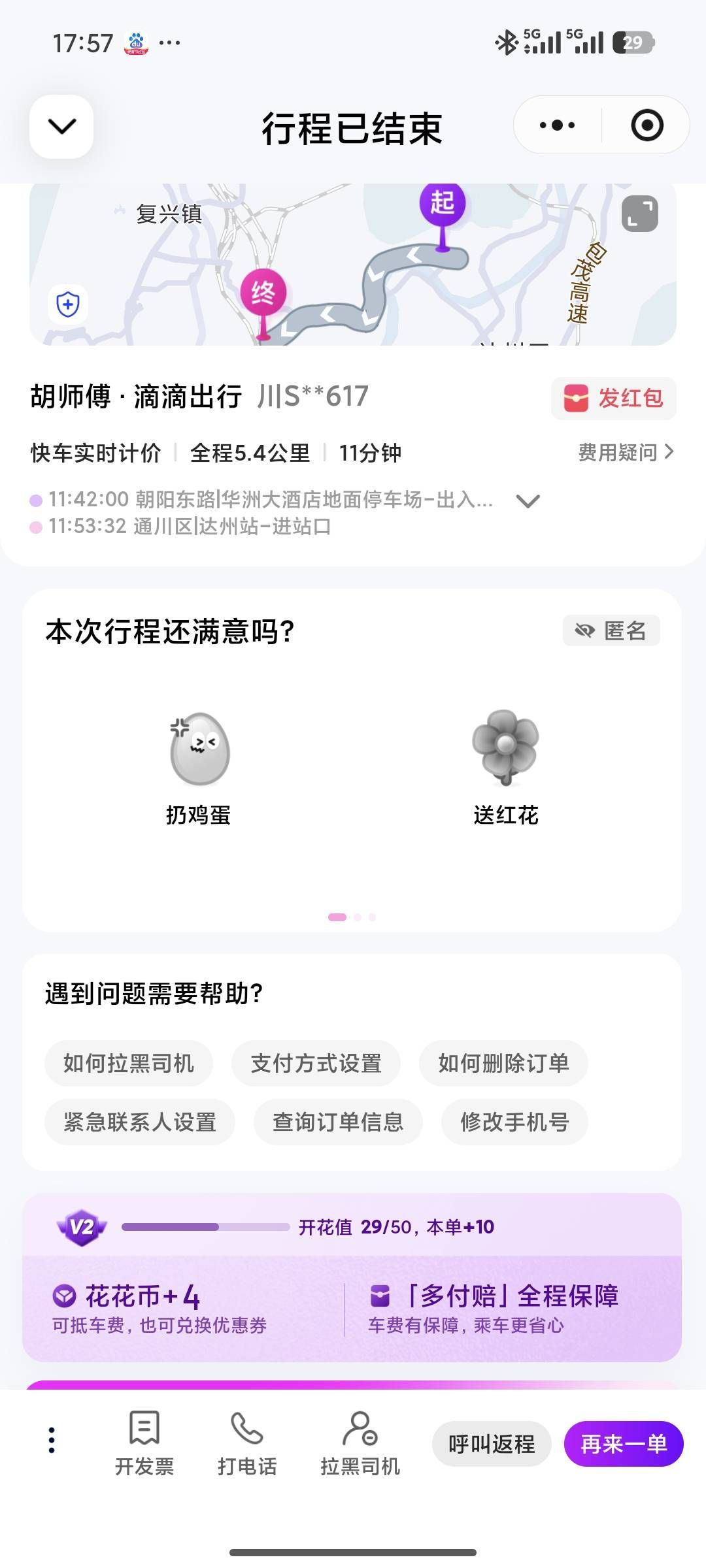Toggle the 匿名 anonymous rating option

[x=611, y=630]
